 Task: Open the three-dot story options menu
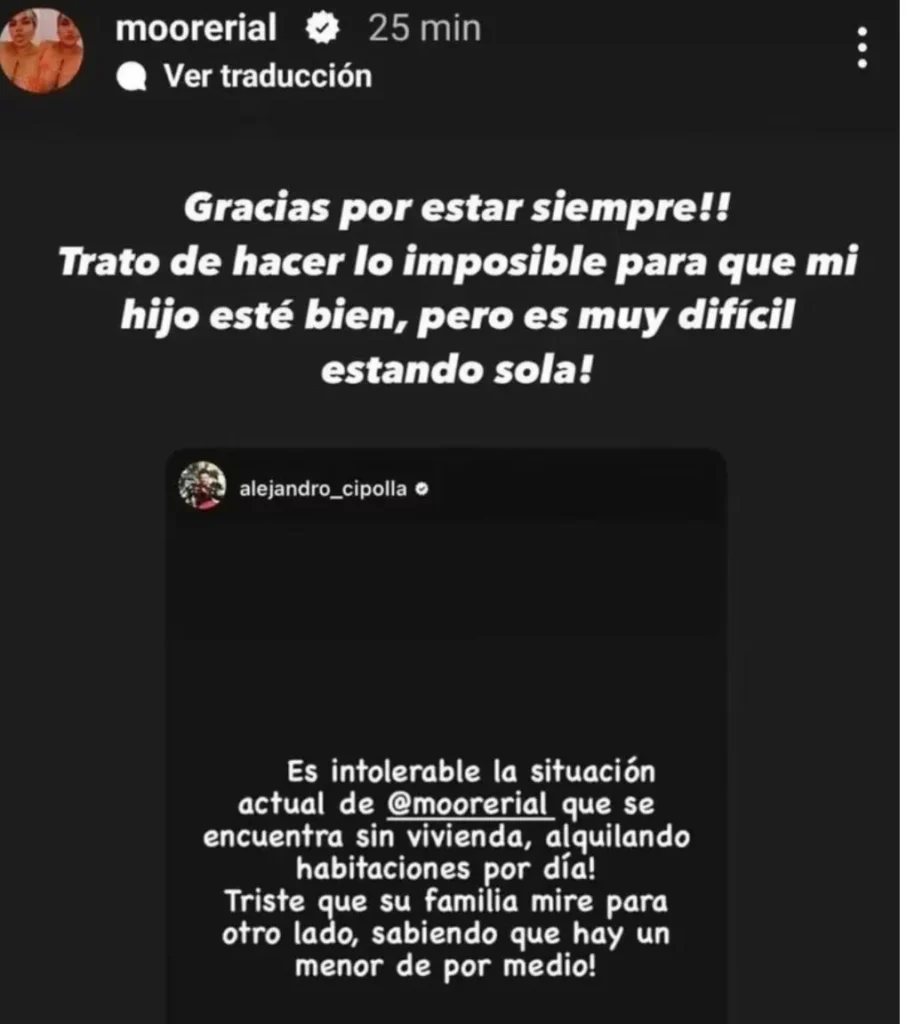point(863,46)
